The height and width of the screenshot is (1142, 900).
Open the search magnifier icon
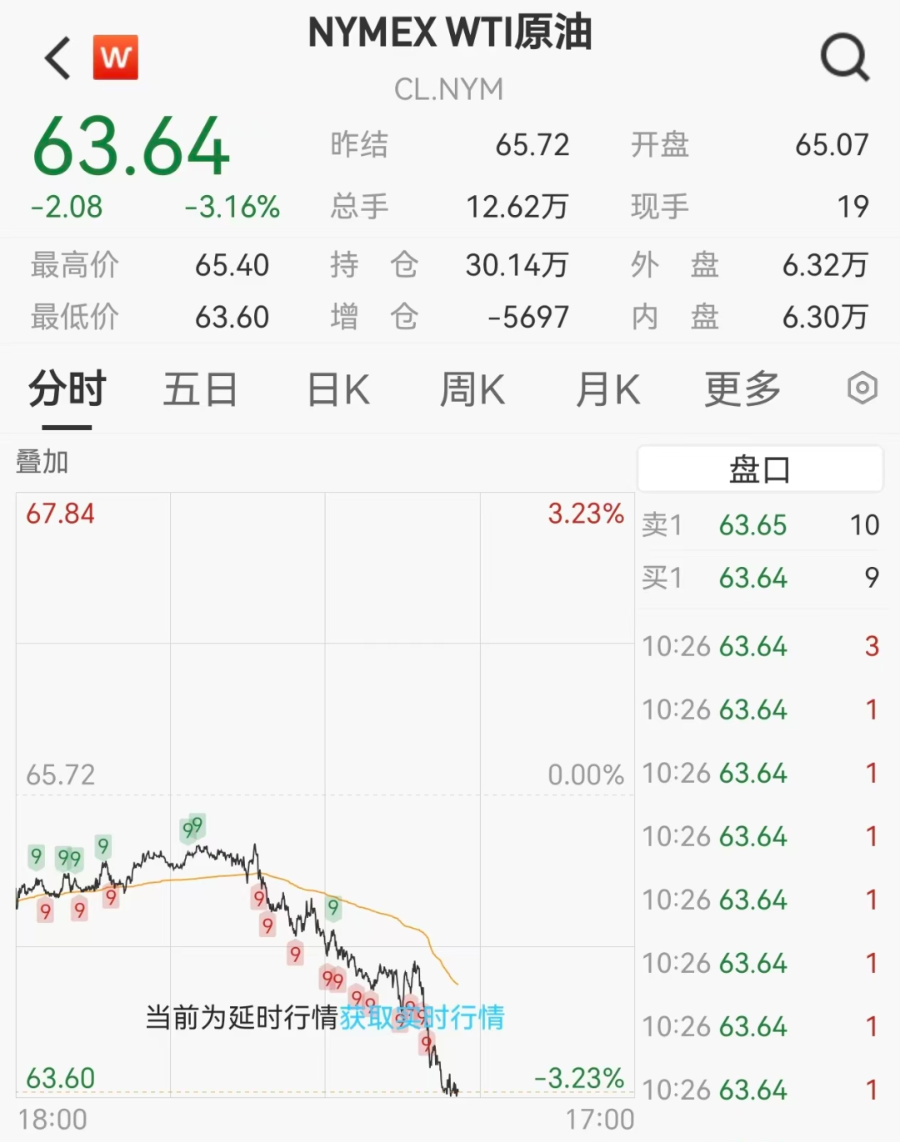(x=845, y=59)
